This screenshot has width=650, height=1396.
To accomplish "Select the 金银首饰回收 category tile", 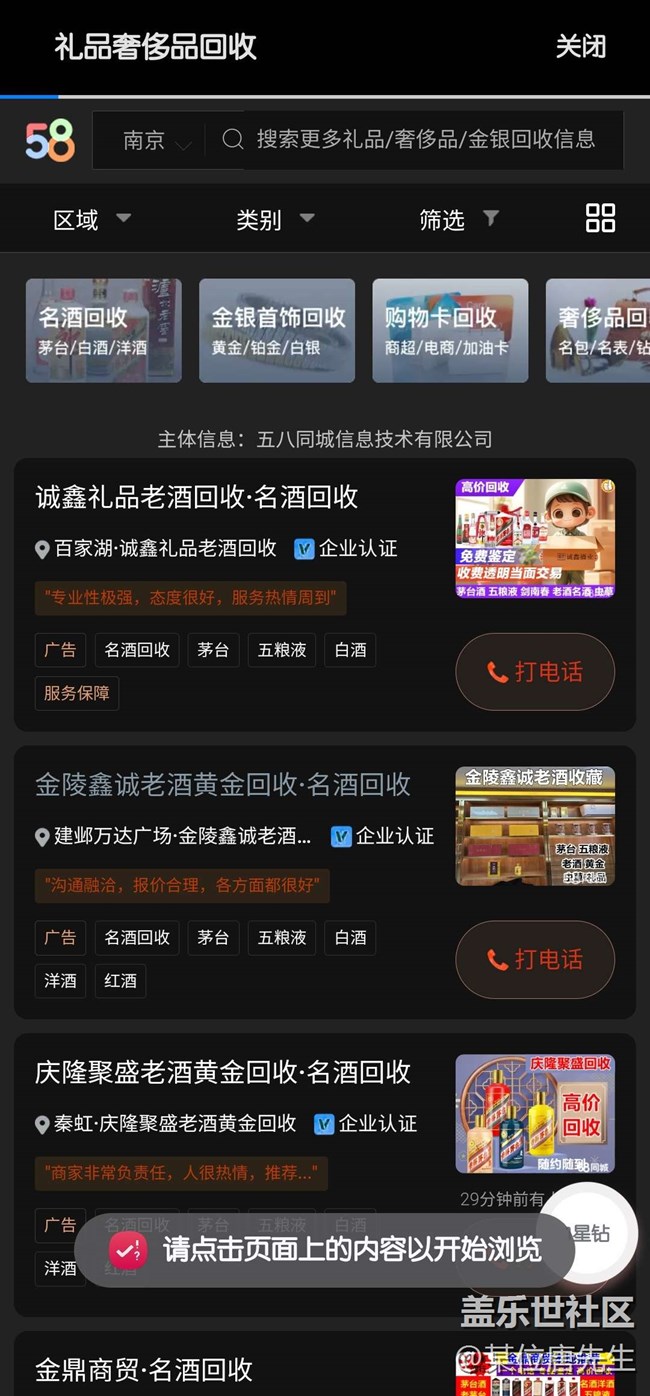I will [x=277, y=330].
